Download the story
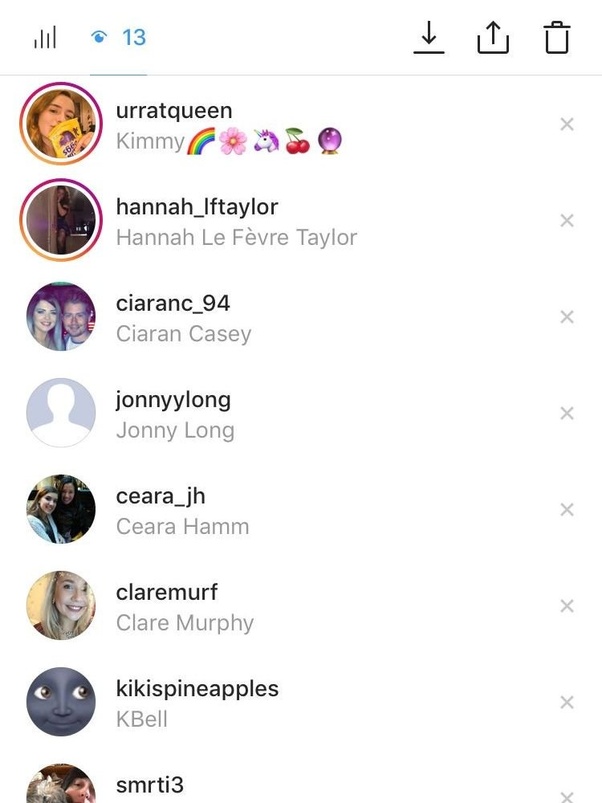The image size is (602, 803). click(x=429, y=37)
